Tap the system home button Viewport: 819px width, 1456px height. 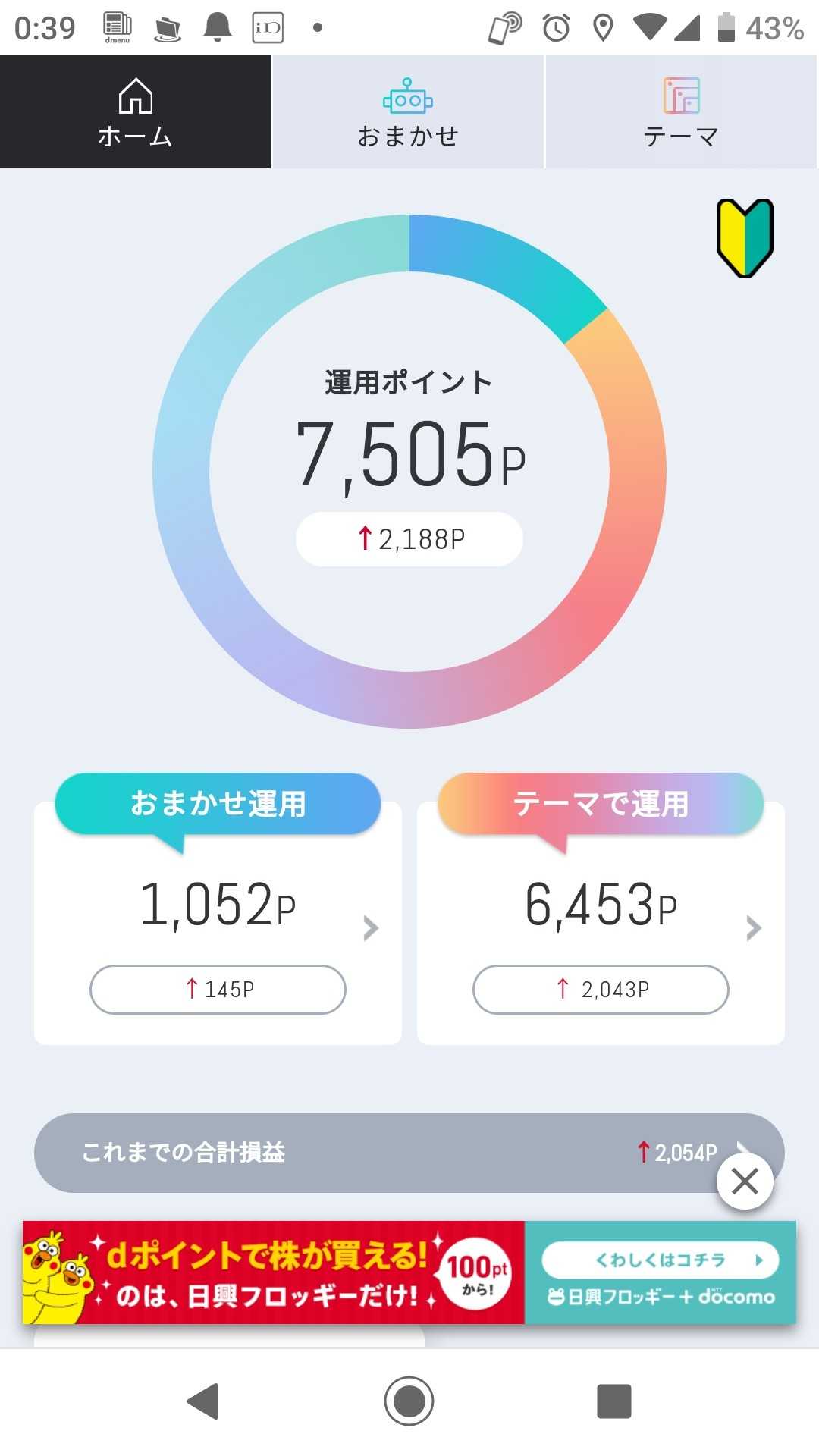click(x=409, y=1401)
